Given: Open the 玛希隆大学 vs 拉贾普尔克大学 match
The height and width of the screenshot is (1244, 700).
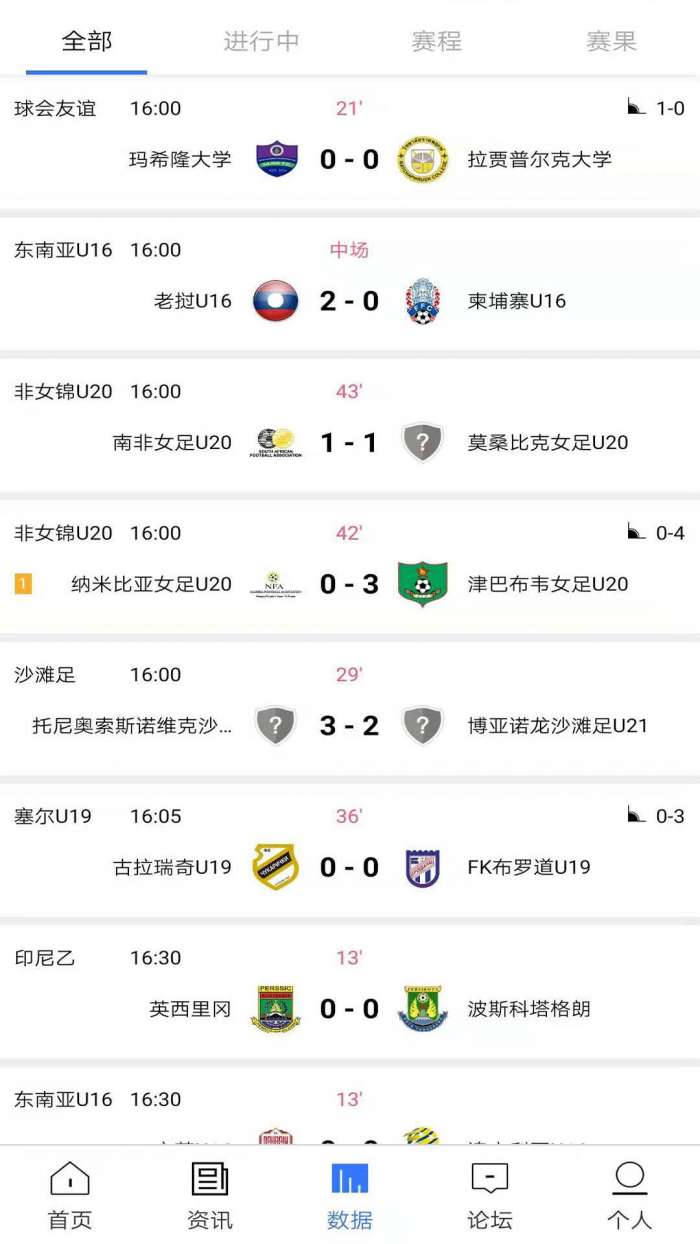Looking at the screenshot, I should (350, 141).
